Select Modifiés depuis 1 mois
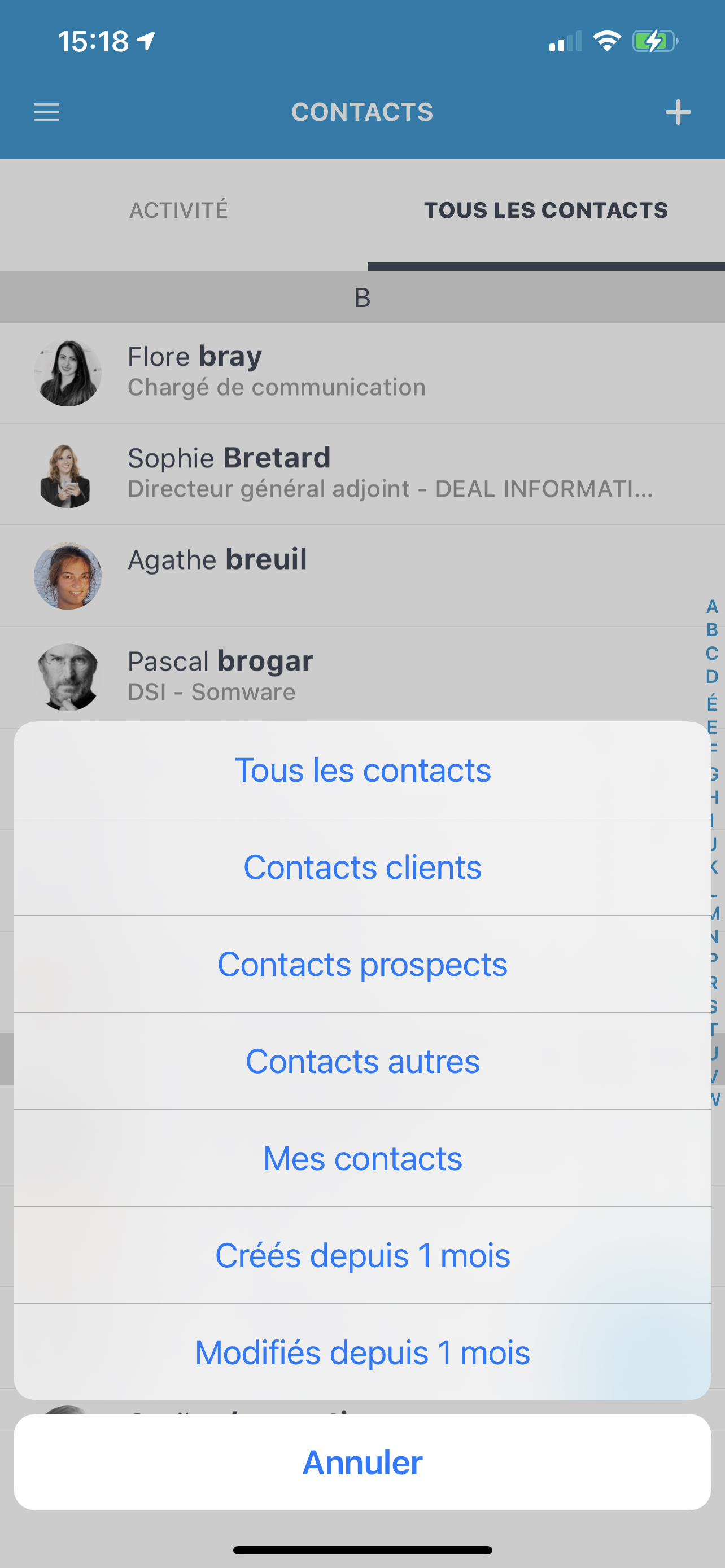Viewport: 725px width, 1568px height. click(362, 1352)
